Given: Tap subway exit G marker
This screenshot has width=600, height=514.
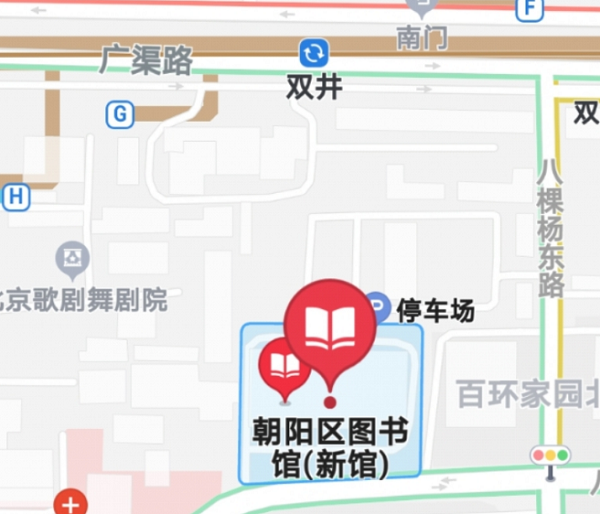Looking at the screenshot, I should point(120,115).
